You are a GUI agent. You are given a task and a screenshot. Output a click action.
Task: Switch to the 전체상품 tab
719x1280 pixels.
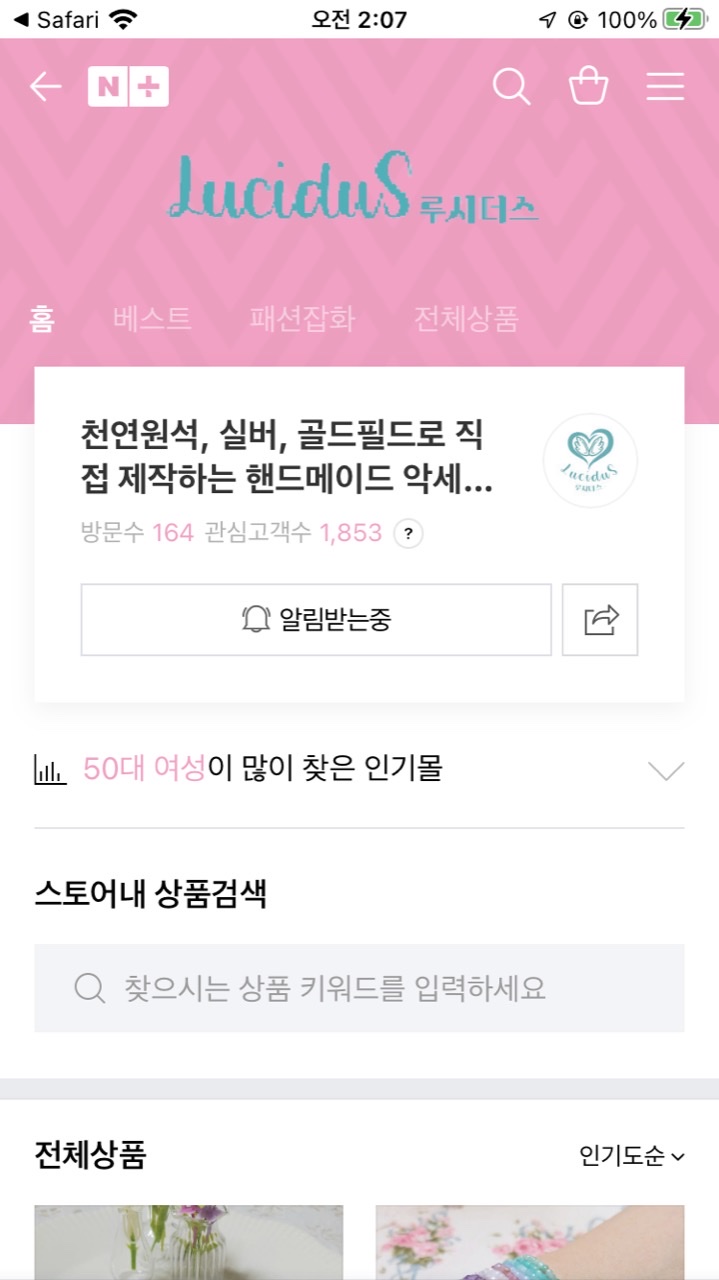pos(466,319)
